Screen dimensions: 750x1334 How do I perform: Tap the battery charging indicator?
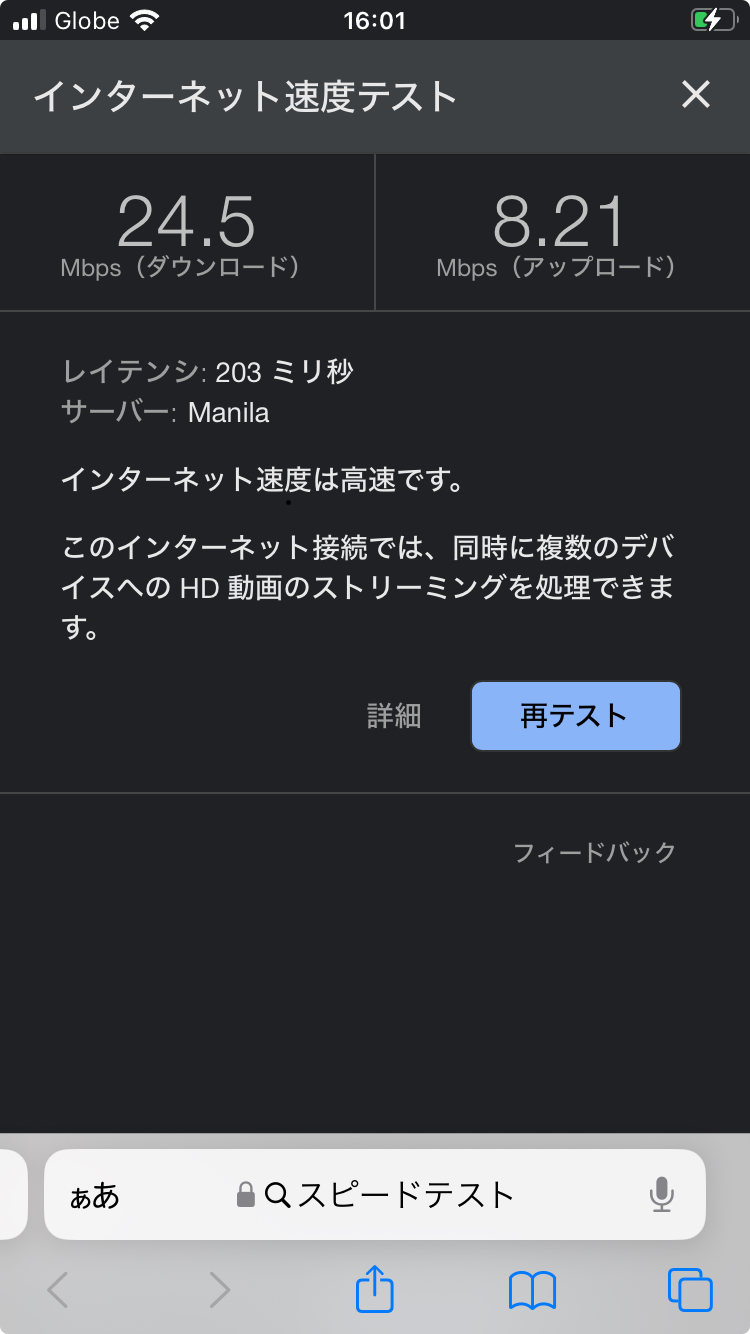tap(713, 18)
